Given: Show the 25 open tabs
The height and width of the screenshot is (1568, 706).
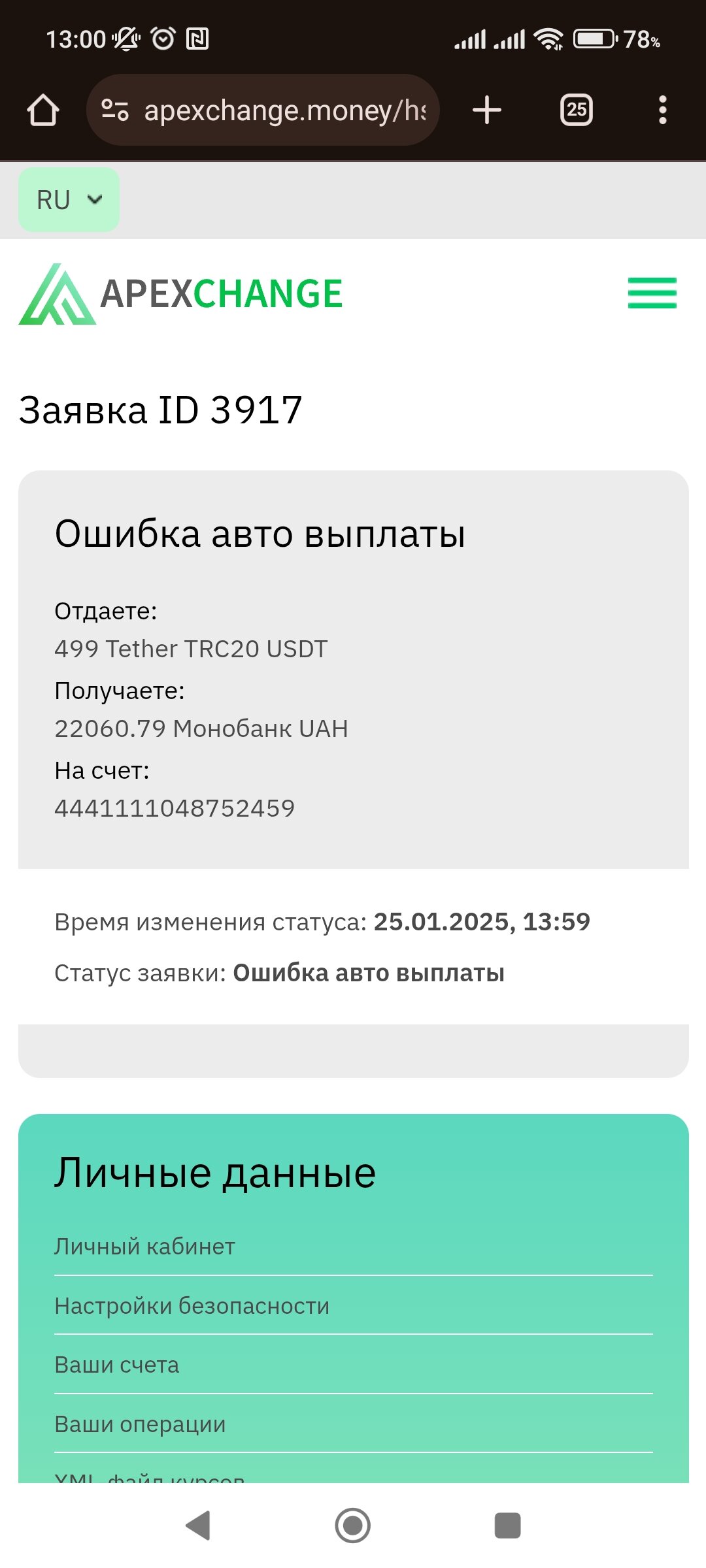Looking at the screenshot, I should pos(576,110).
